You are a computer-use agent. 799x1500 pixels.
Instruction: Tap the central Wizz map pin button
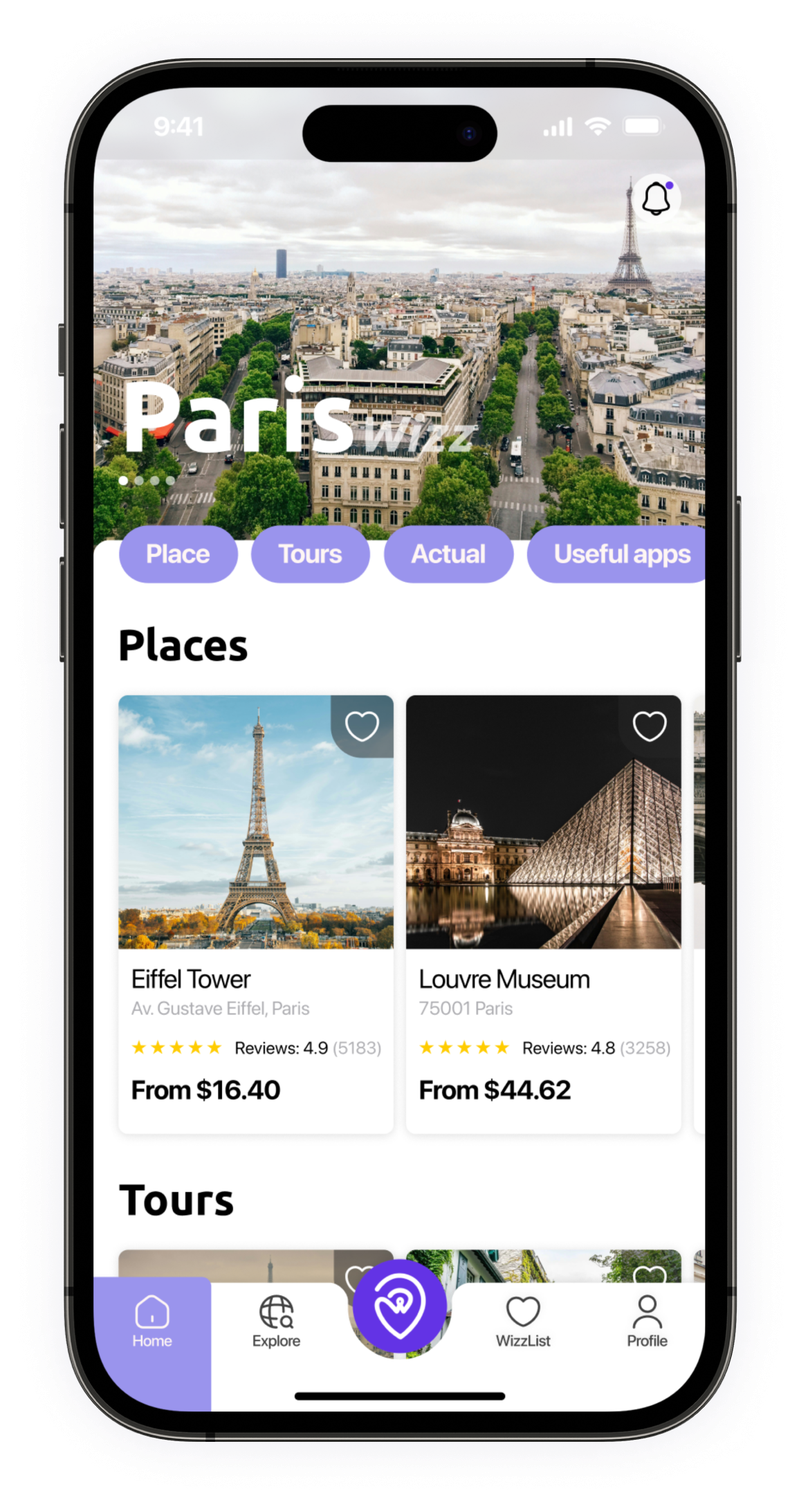(x=400, y=1306)
